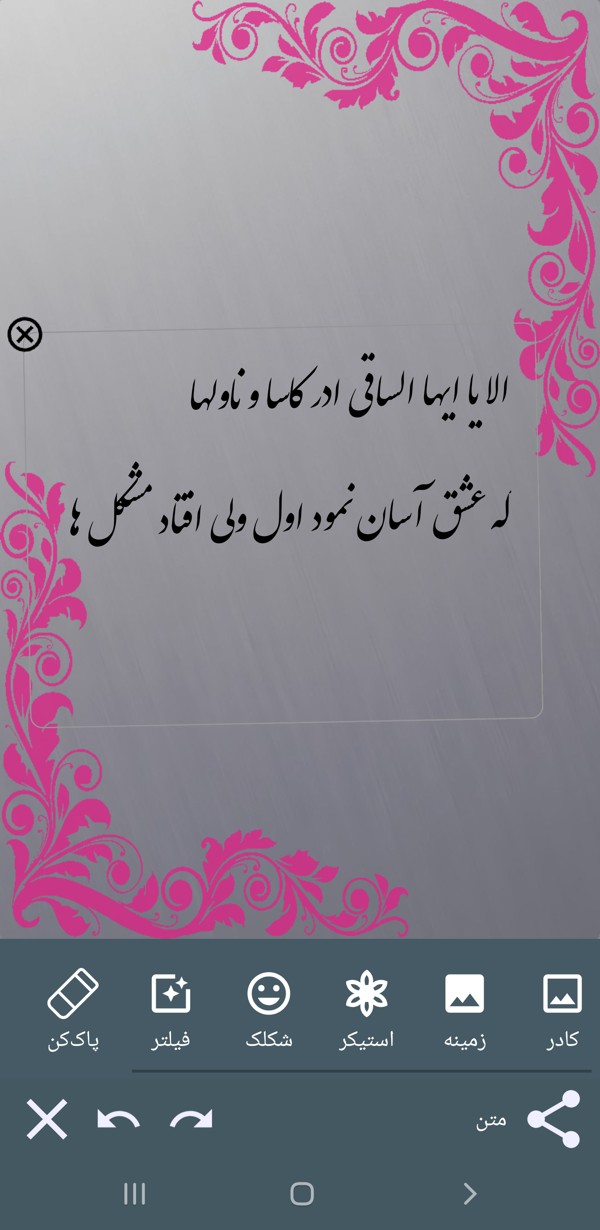This screenshot has height=1230, width=600.
Task: Open the استیکر sticker tool
Action: [367, 1009]
